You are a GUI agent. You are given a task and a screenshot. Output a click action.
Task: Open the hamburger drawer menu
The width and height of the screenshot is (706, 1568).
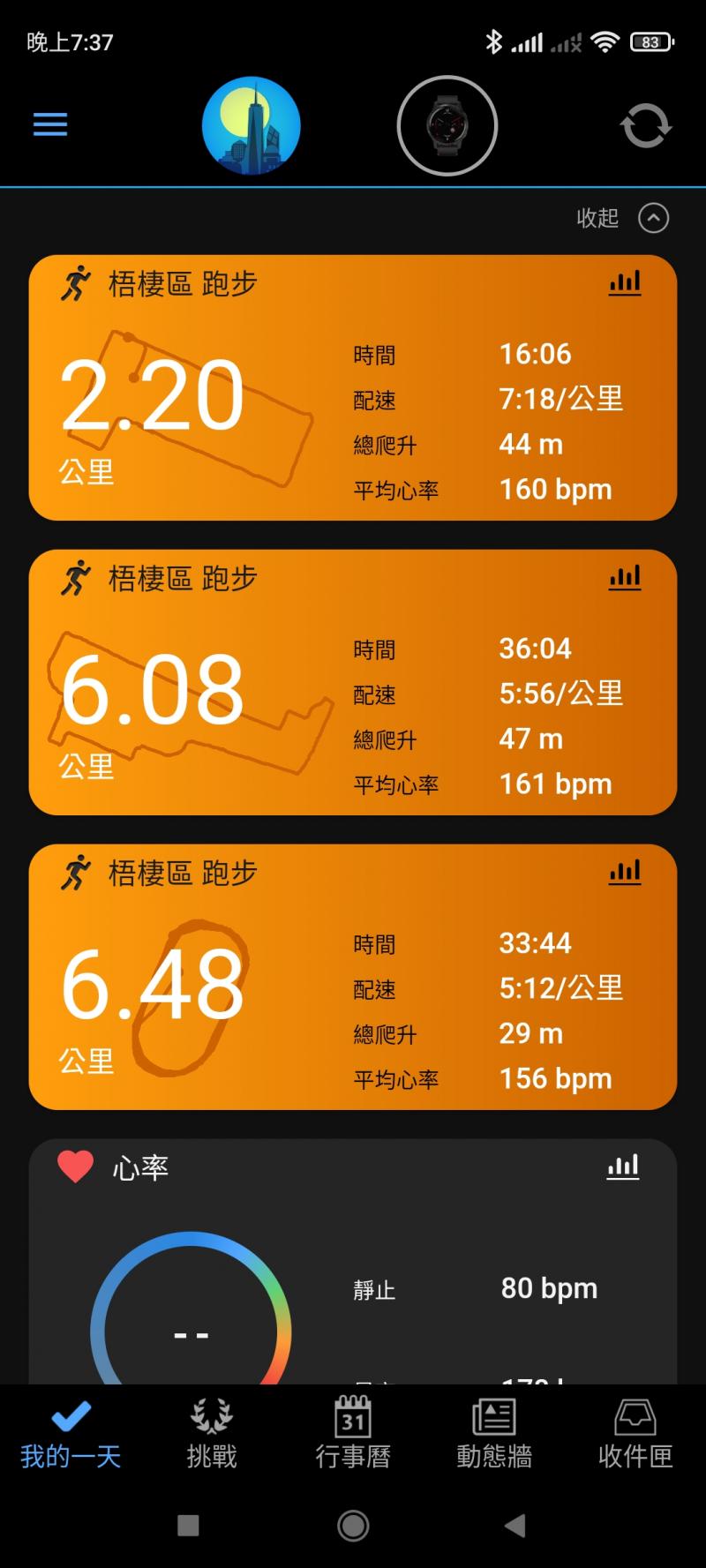click(50, 125)
